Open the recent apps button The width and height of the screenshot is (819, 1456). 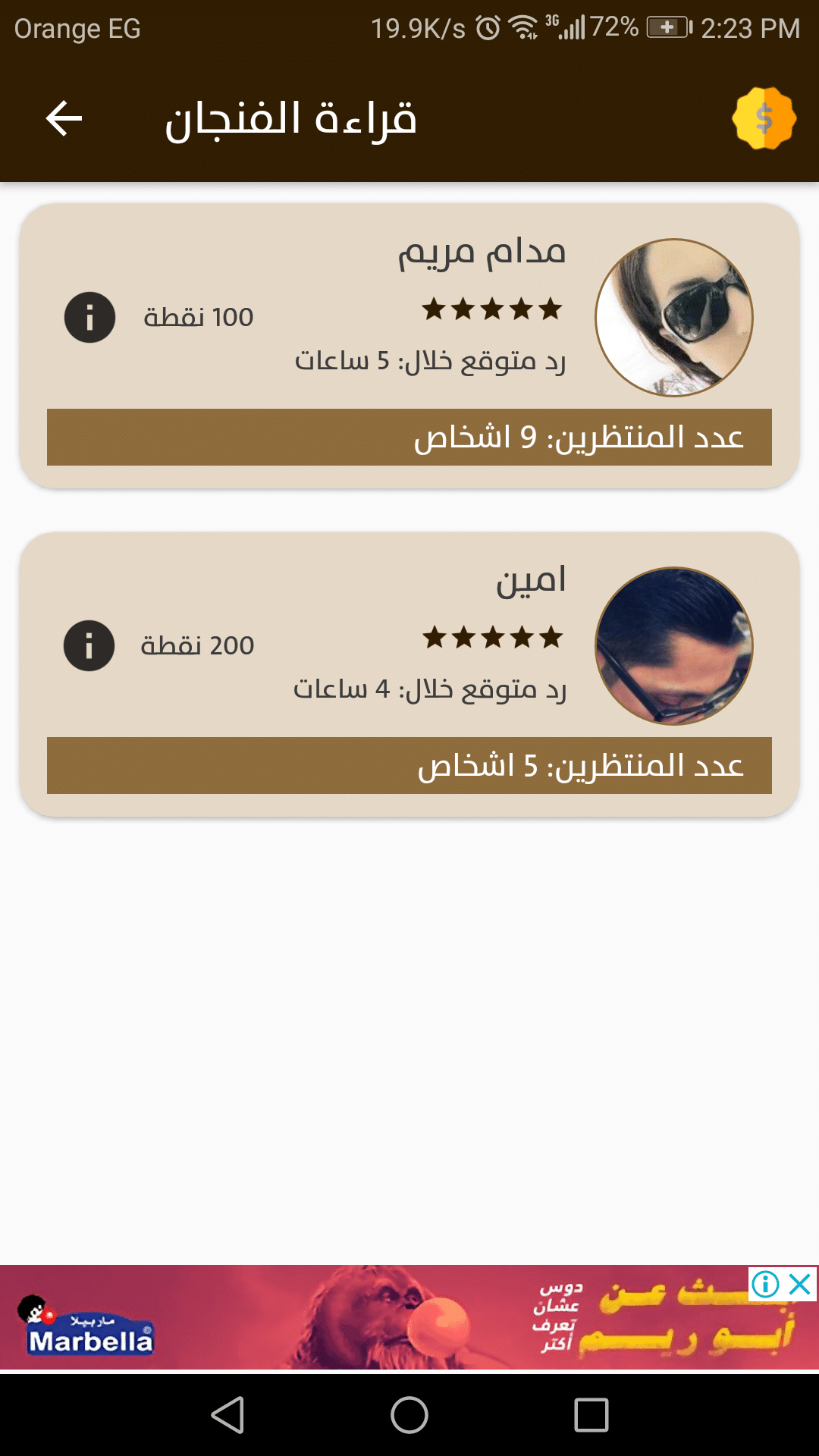pos(591,1415)
